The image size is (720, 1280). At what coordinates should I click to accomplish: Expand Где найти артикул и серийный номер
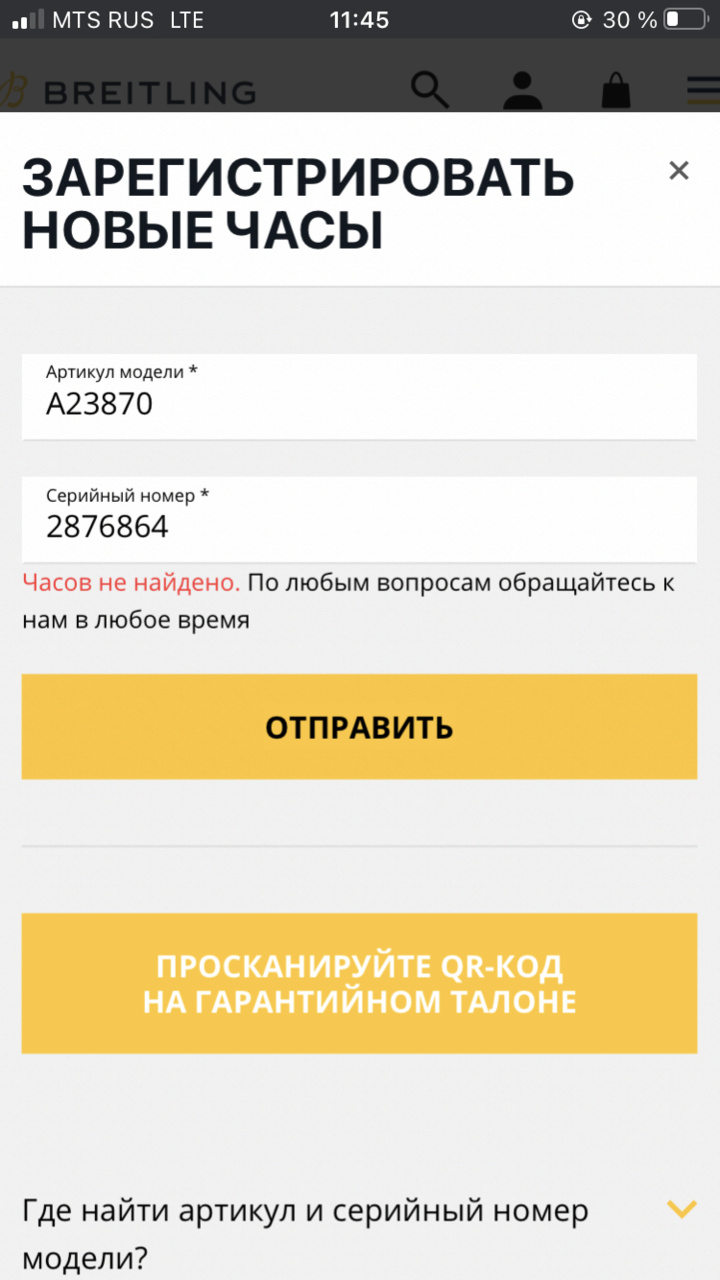pos(680,1210)
